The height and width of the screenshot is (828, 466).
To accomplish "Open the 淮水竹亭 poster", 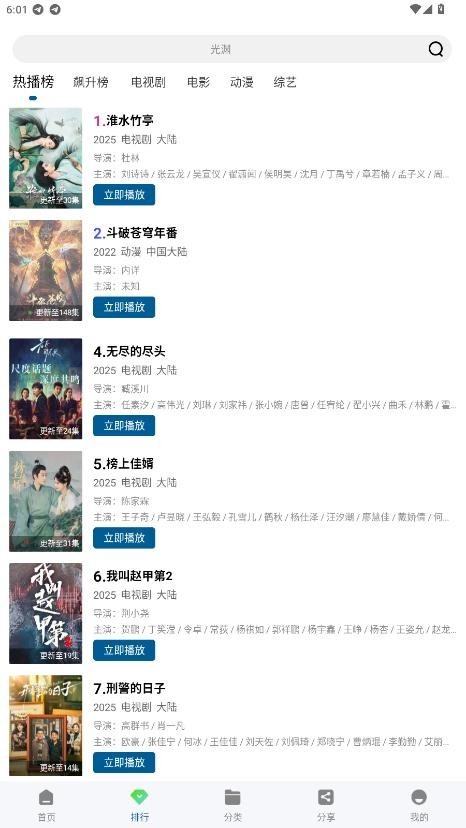I will [45, 158].
